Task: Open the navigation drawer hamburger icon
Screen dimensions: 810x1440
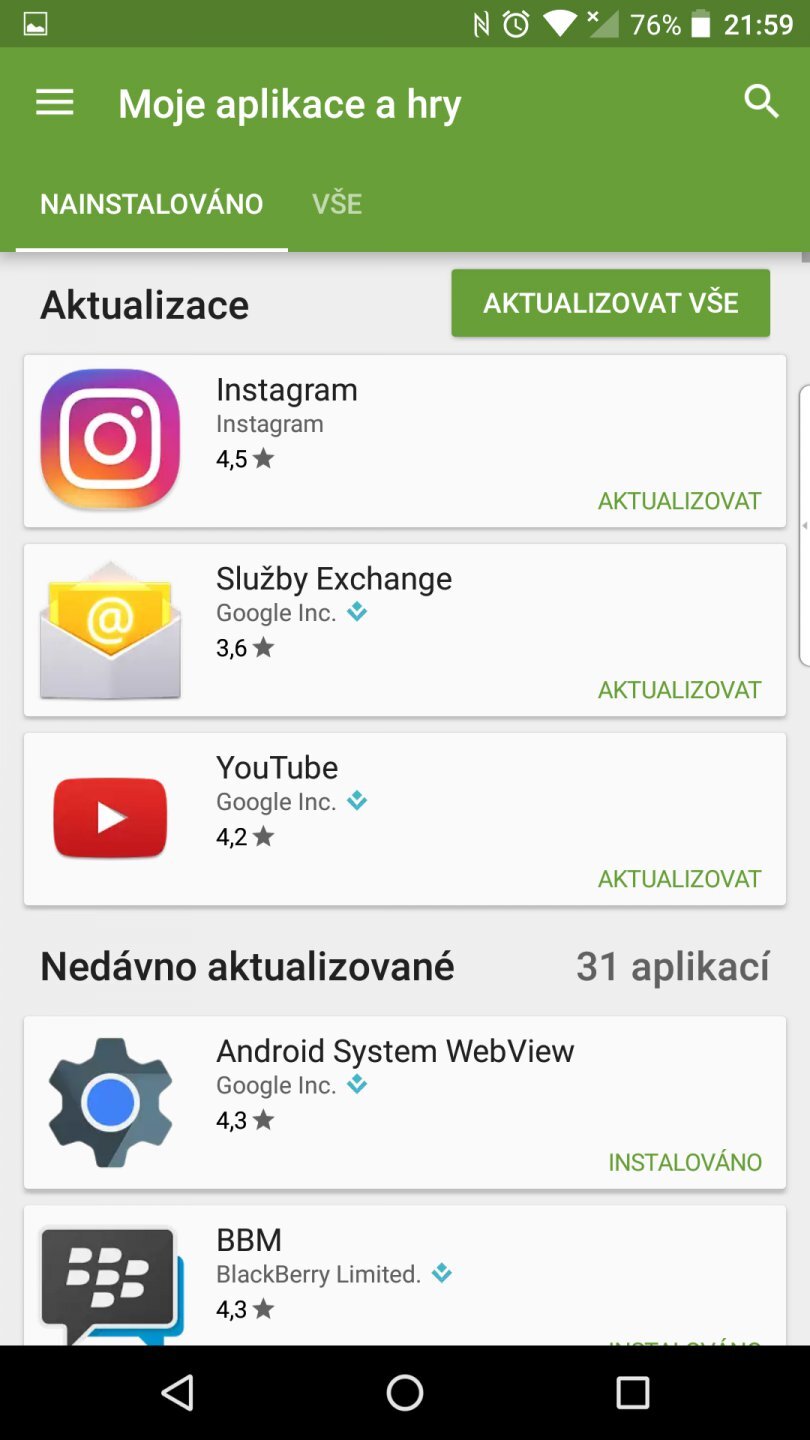Action: 54,101
